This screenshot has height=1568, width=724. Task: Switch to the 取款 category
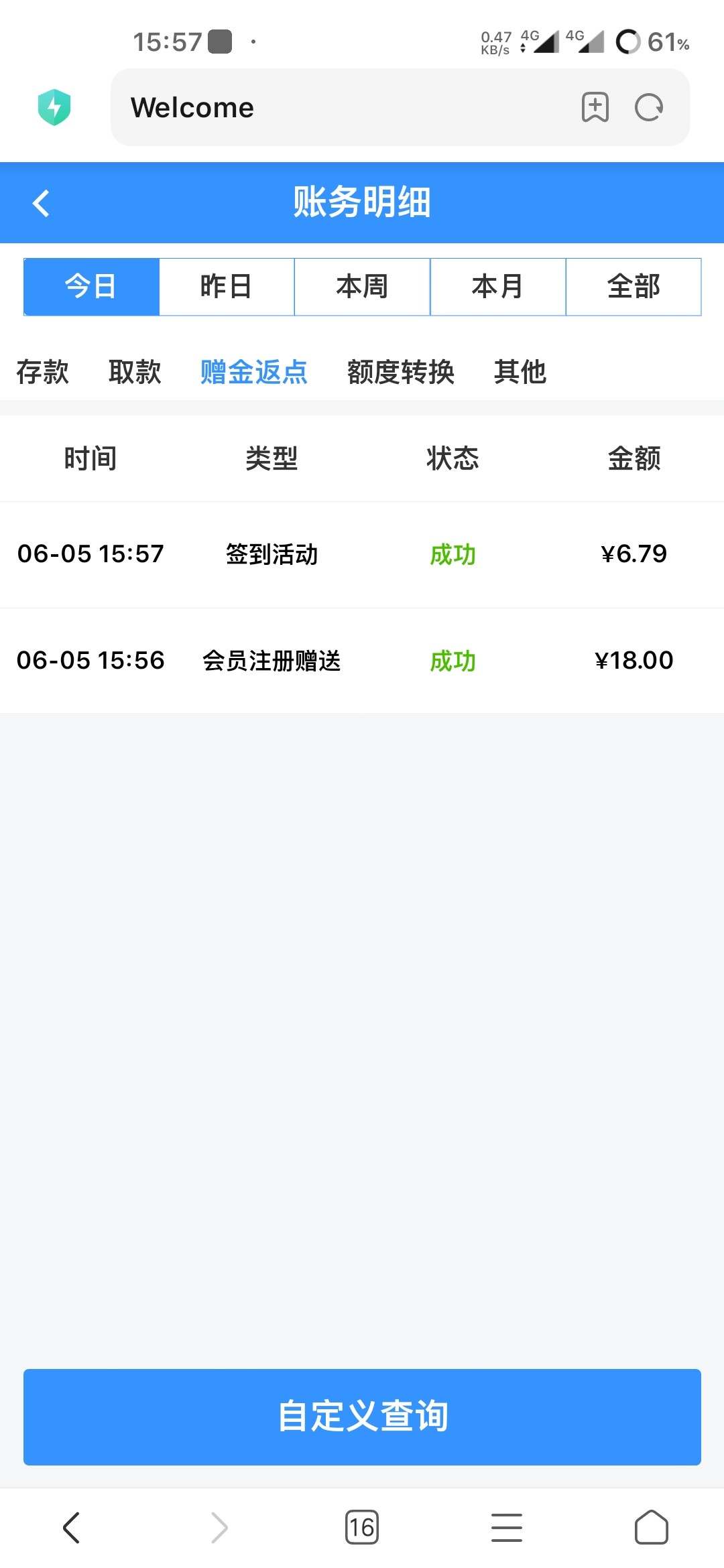pyautogui.click(x=135, y=372)
